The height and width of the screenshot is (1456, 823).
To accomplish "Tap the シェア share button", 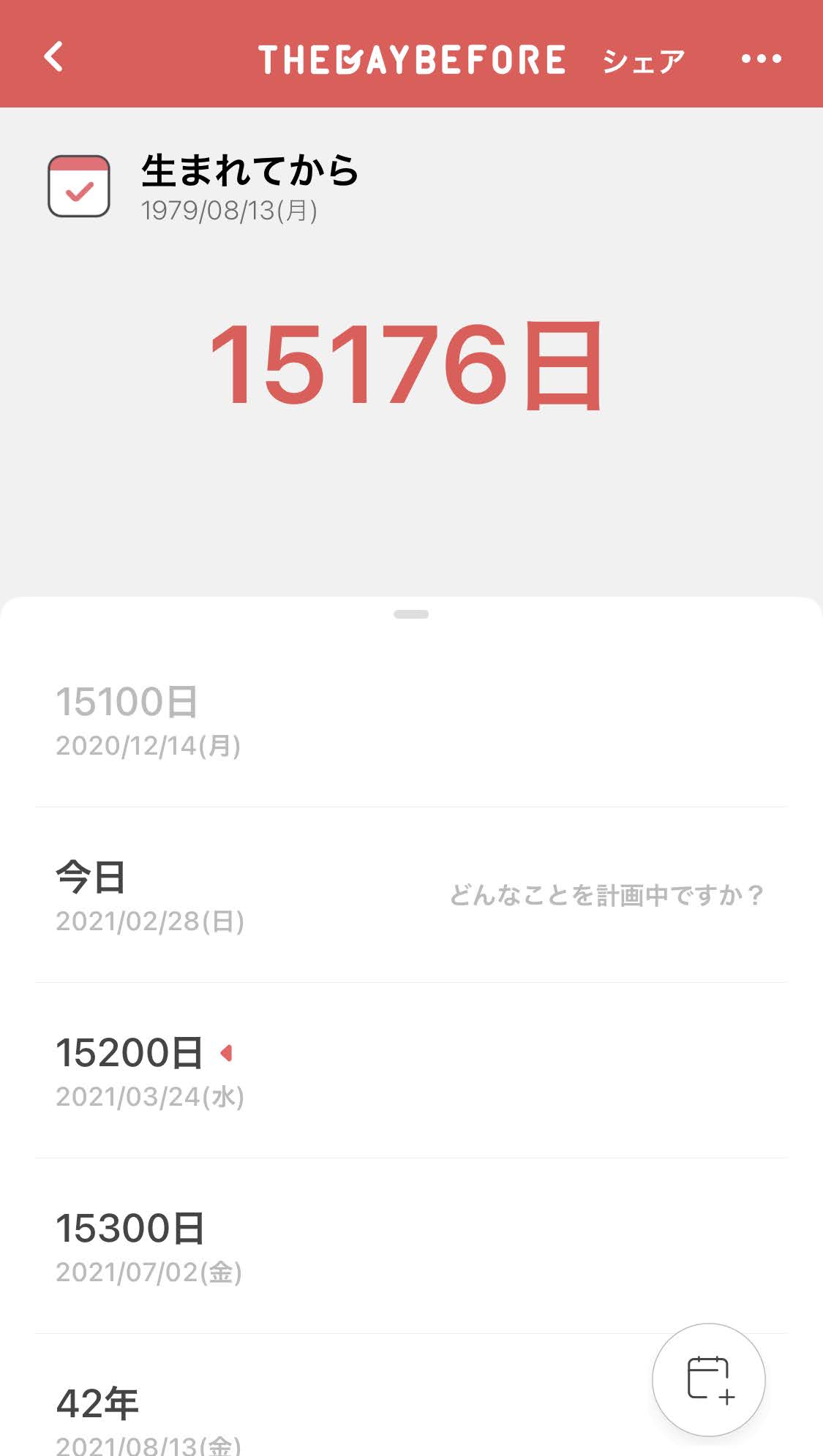I will tap(643, 60).
